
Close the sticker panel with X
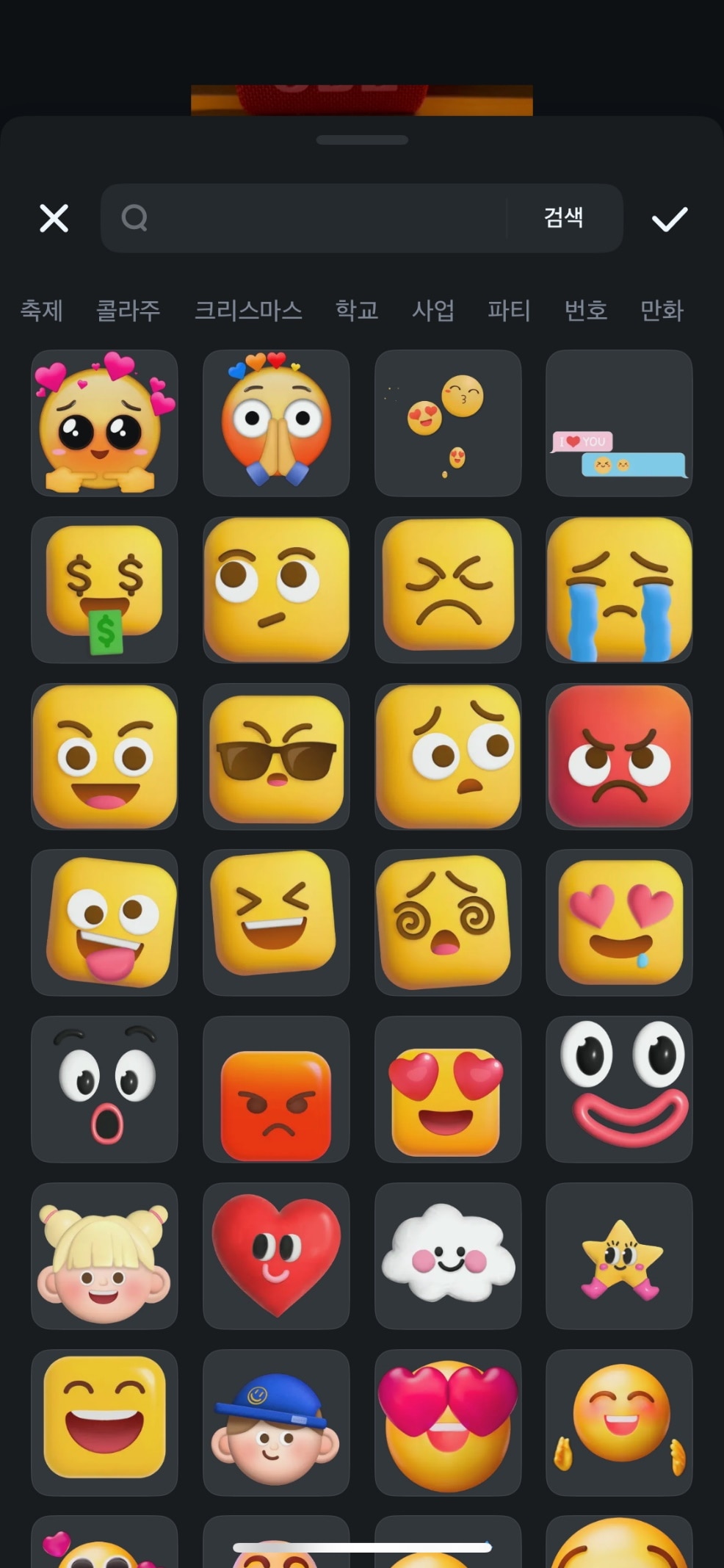(x=54, y=219)
